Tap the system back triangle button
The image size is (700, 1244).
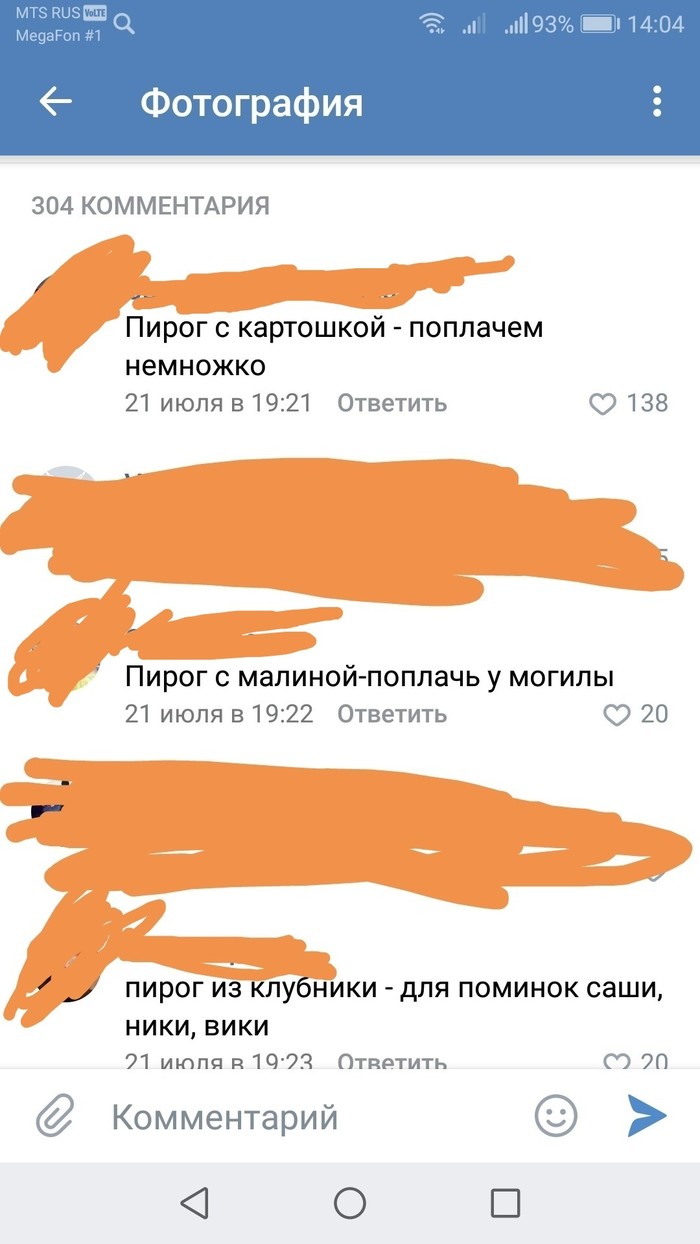(x=194, y=1202)
